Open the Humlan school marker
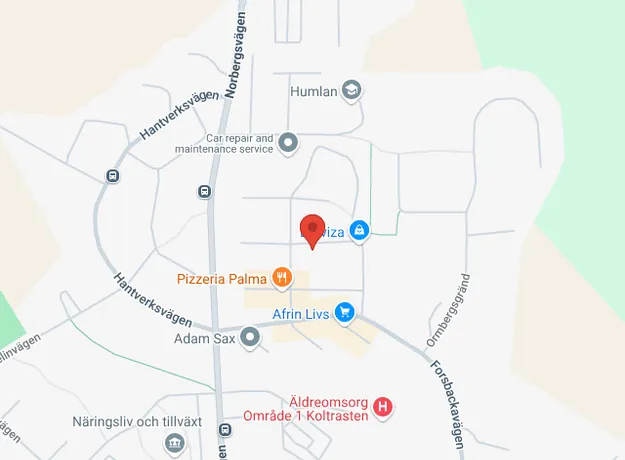625x460 pixels. (x=351, y=91)
